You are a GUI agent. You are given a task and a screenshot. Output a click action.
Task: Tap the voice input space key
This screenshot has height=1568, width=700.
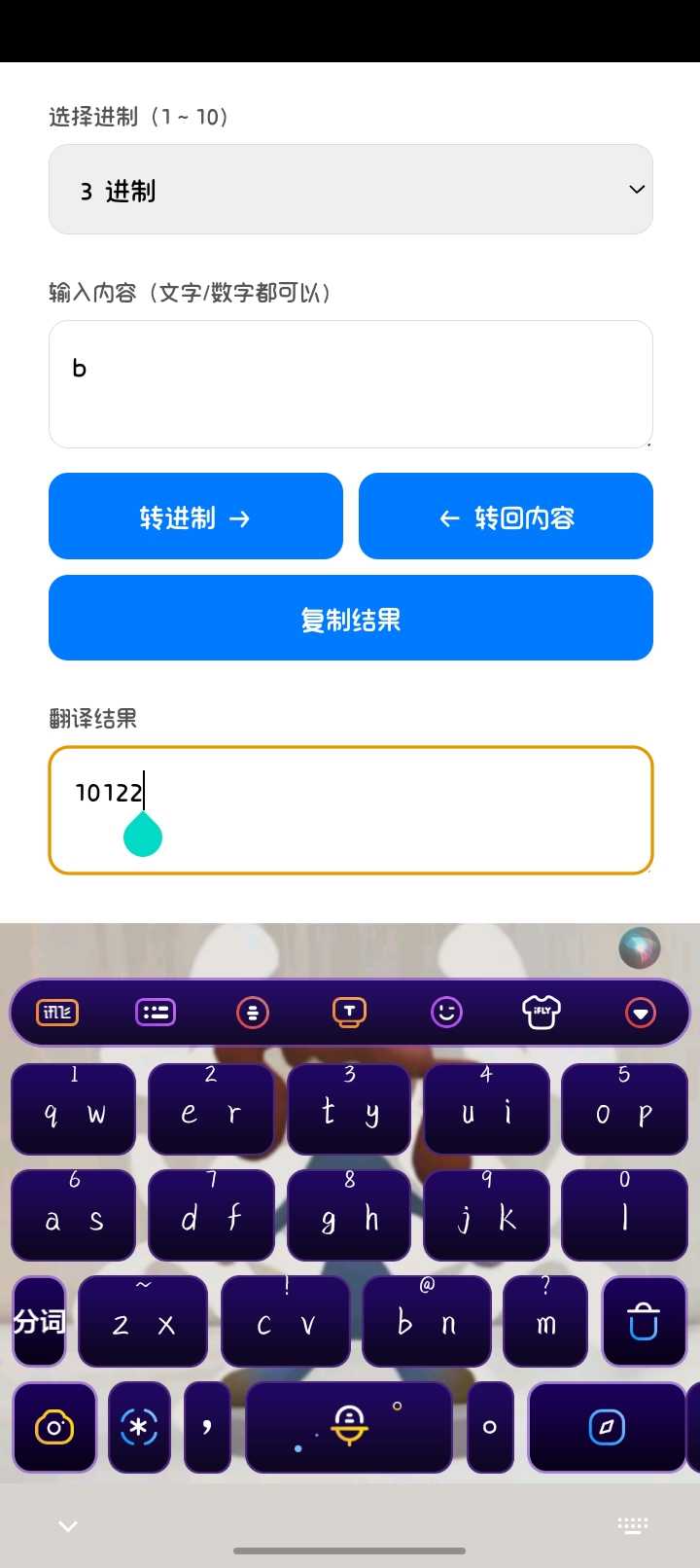349,1427
